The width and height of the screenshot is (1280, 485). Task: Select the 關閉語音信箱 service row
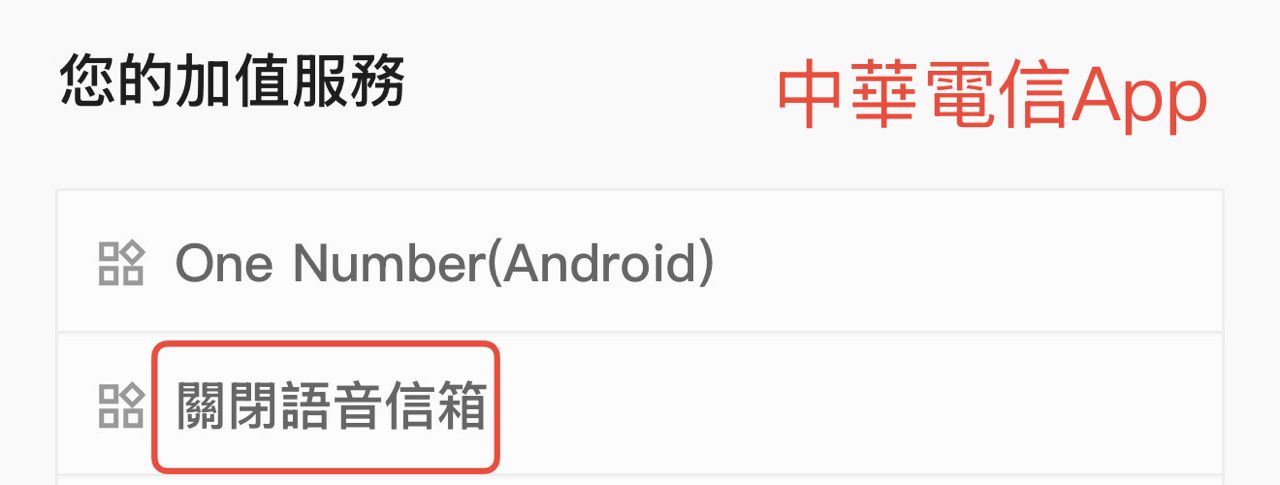tap(330, 407)
